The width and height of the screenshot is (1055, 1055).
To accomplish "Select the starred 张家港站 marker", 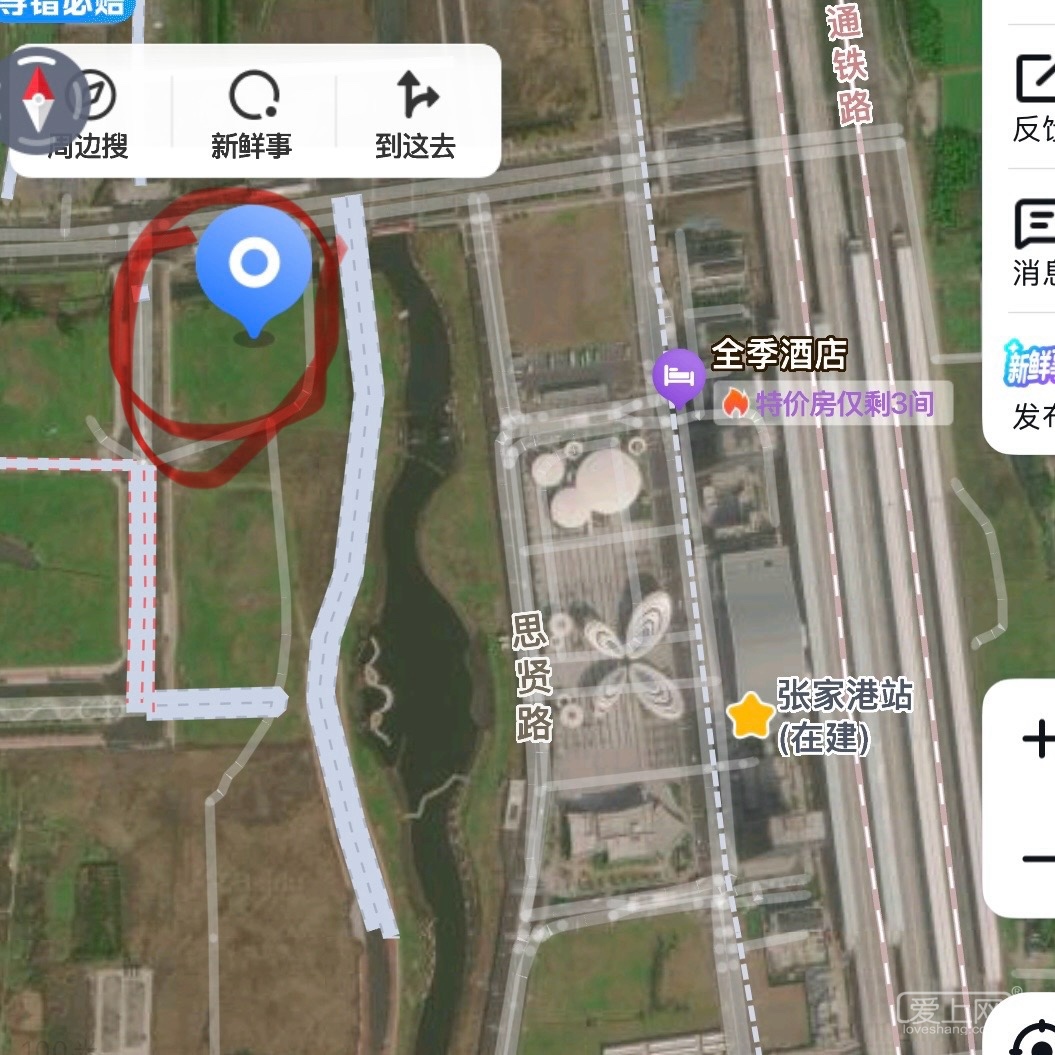I will [x=750, y=717].
